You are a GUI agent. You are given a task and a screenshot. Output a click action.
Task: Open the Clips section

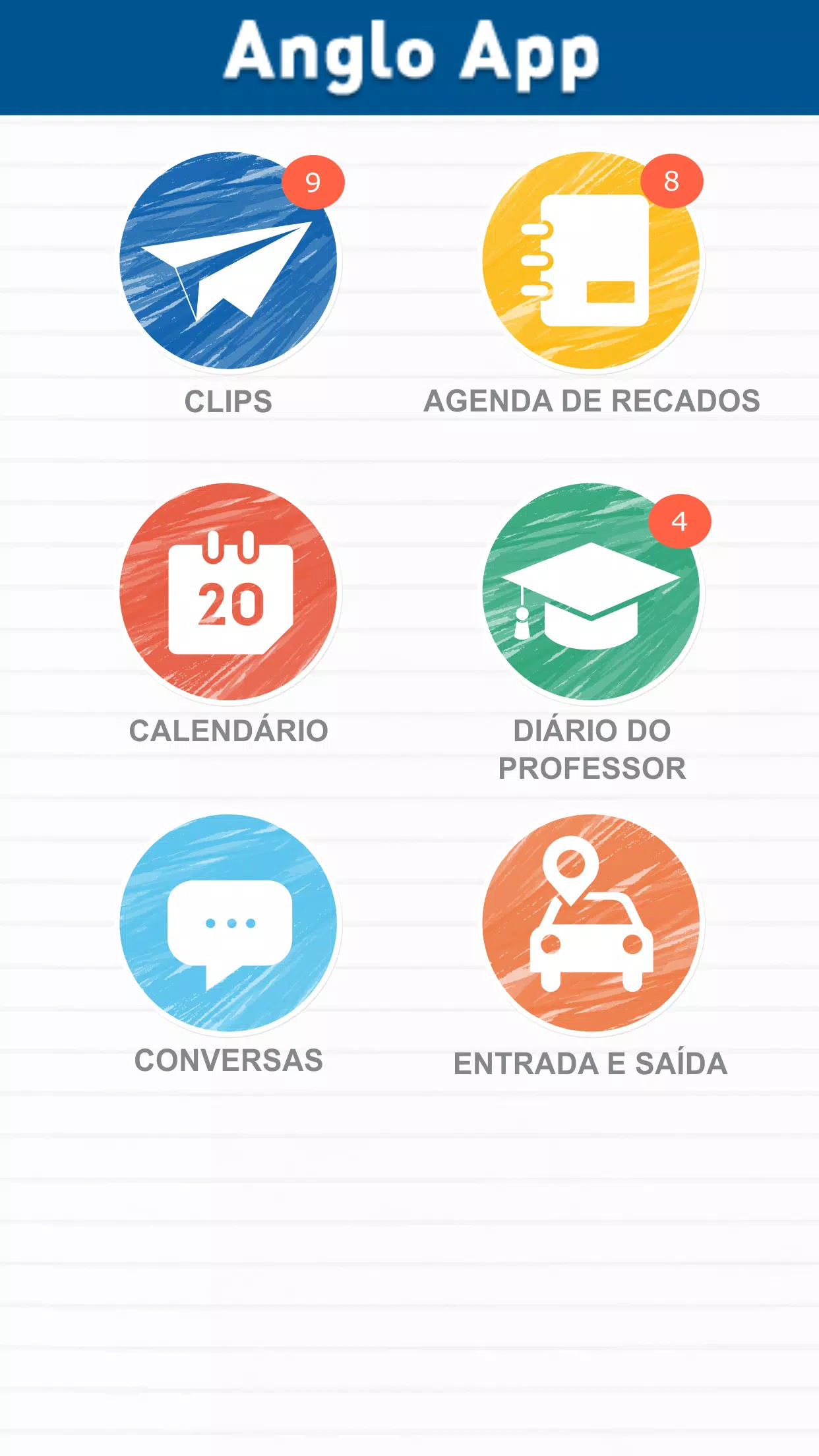coord(228,260)
